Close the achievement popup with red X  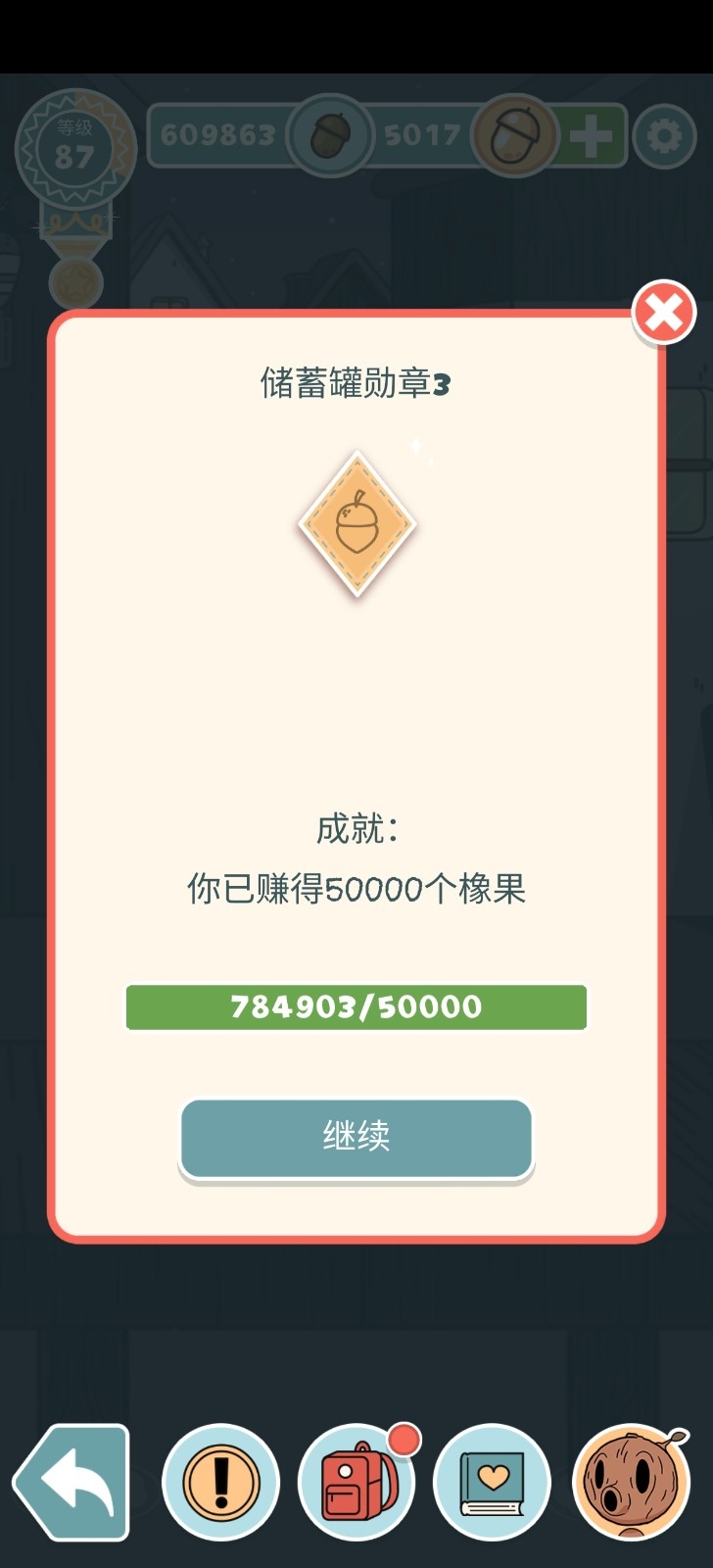(x=664, y=313)
